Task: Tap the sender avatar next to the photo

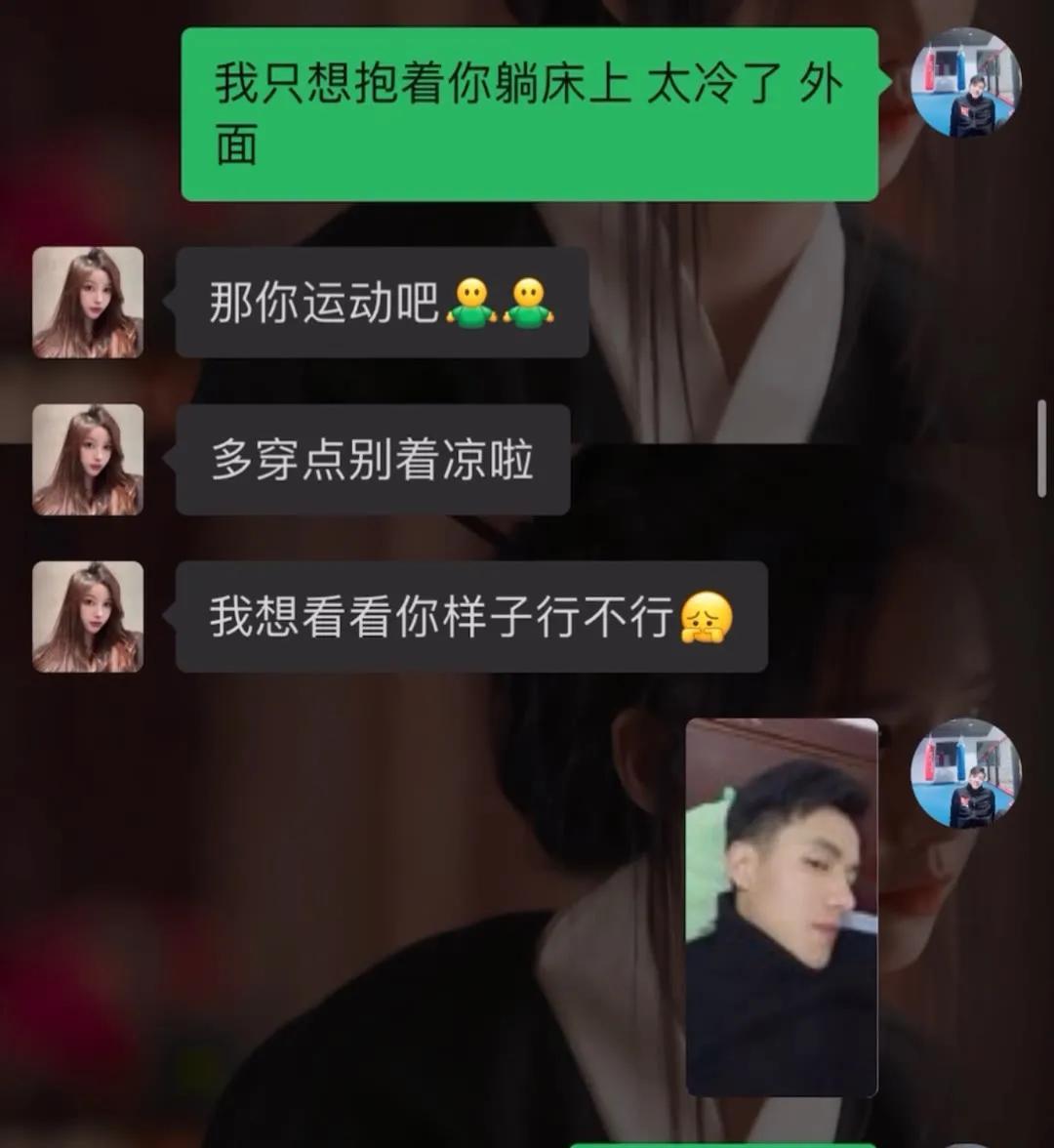Action: tap(966, 773)
